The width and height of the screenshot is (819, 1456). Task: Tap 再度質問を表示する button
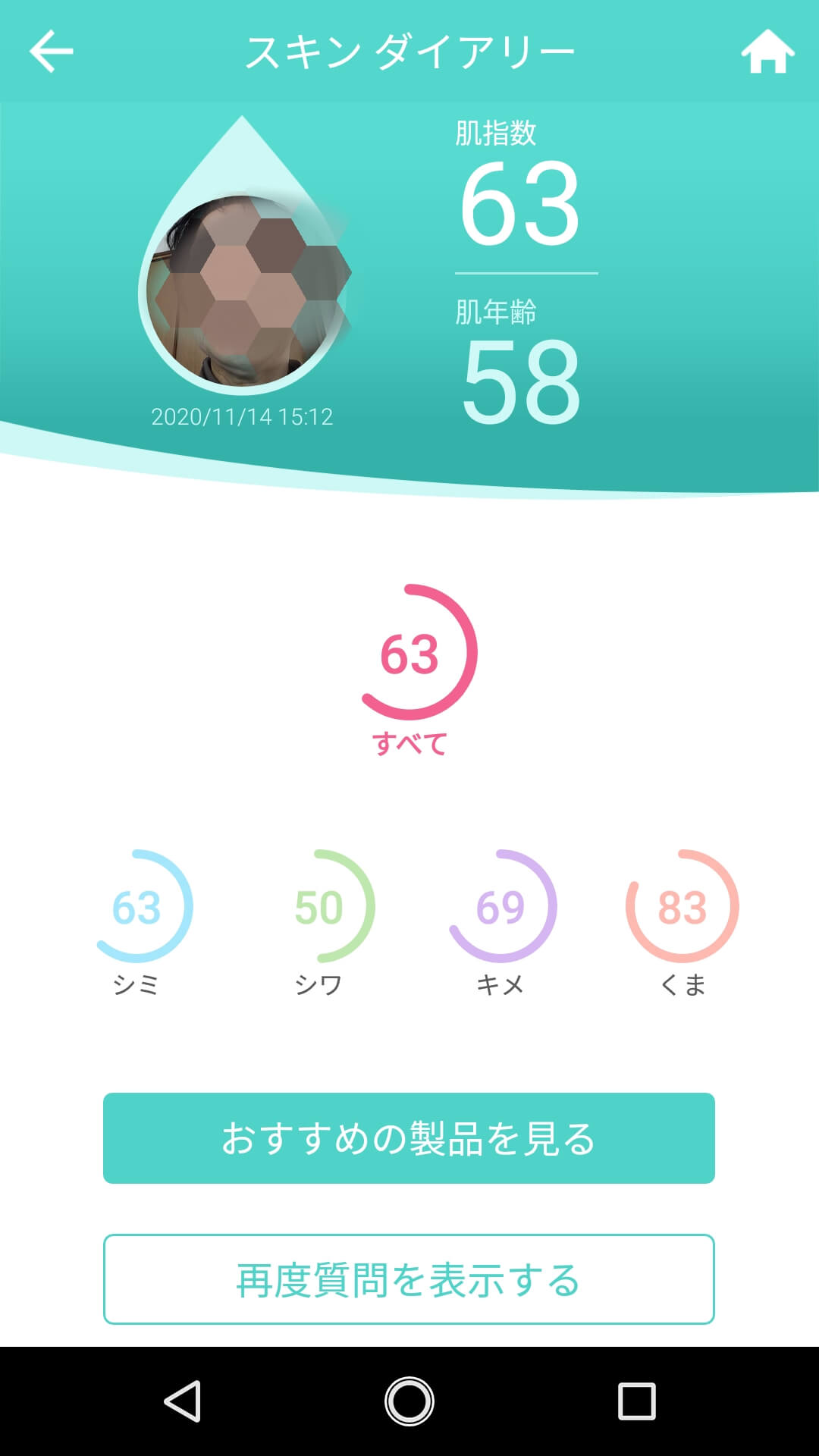tap(409, 1279)
